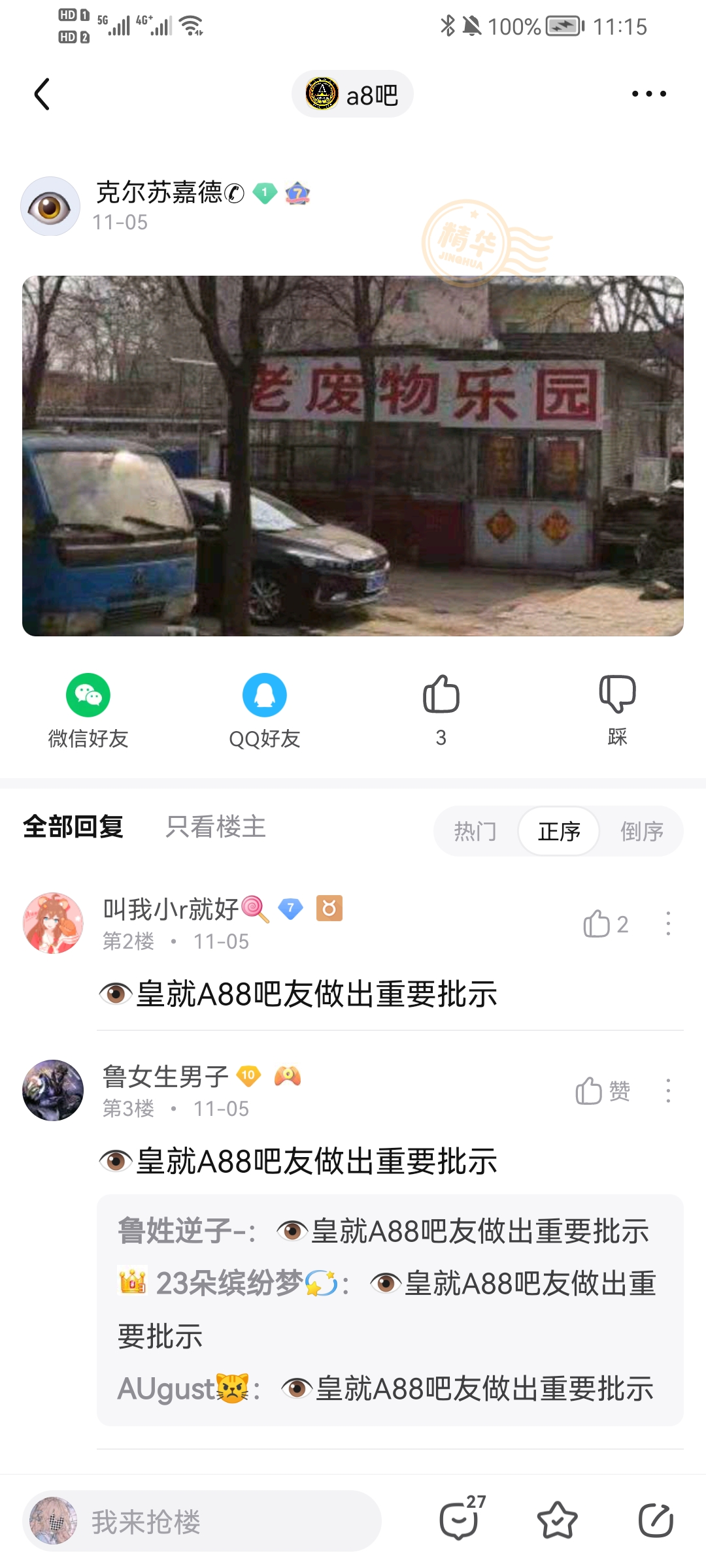
Task: Open more options for 鲁女生男子's reply
Action: 667,1091
